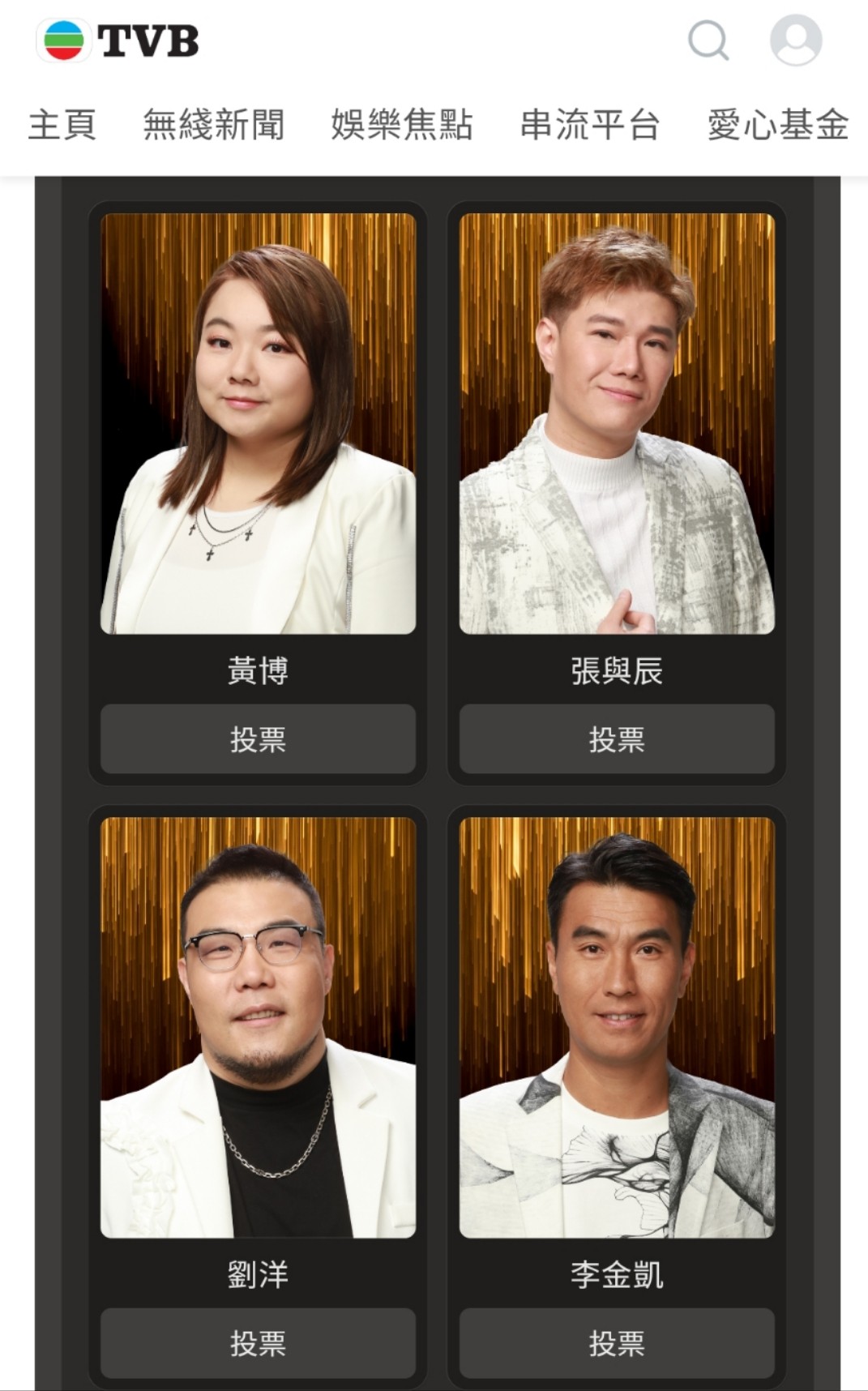
Task: Select the 串流平台 nav item
Action: (x=590, y=125)
